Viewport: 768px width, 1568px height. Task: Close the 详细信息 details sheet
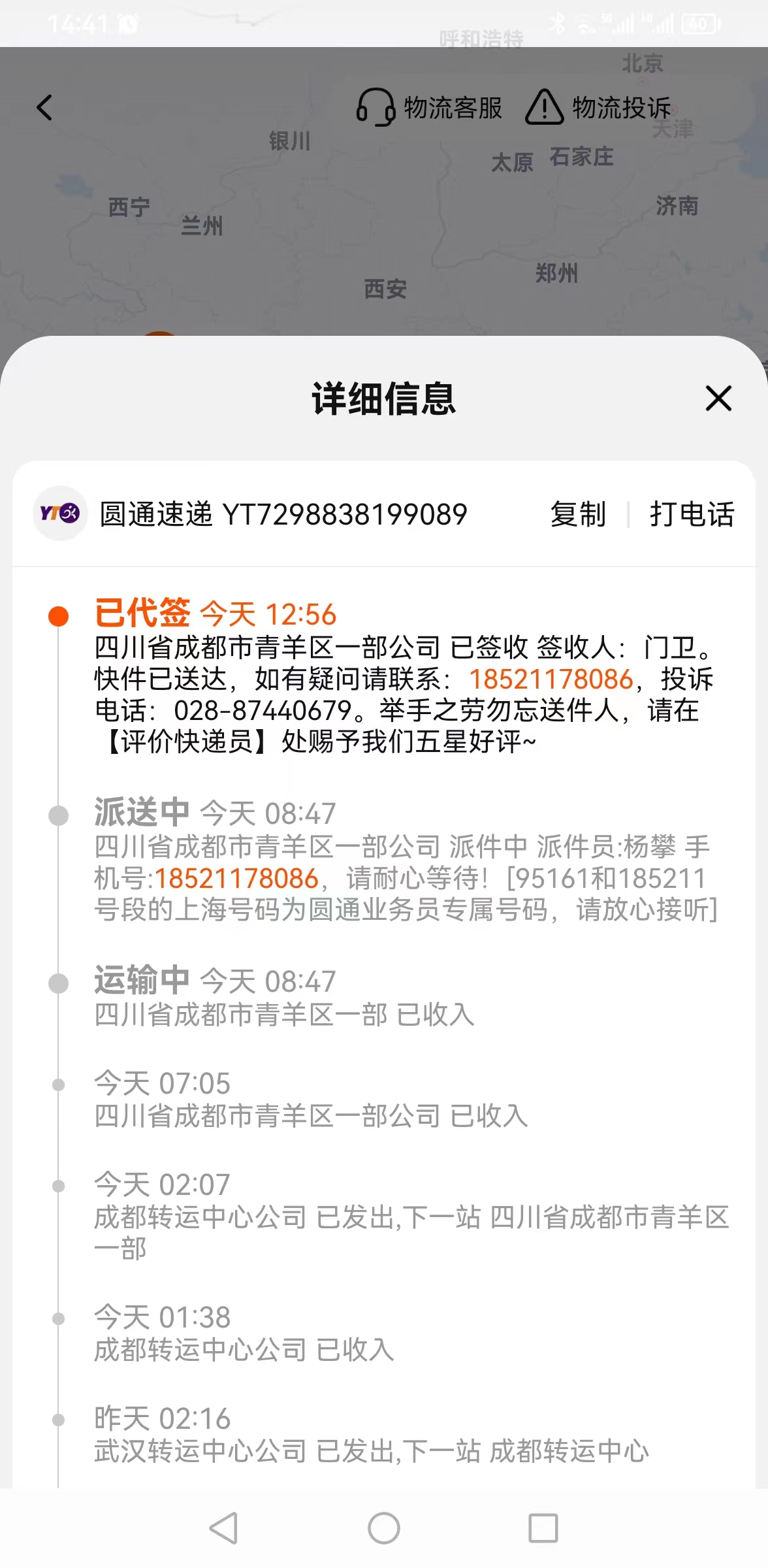click(x=718, y=398)
